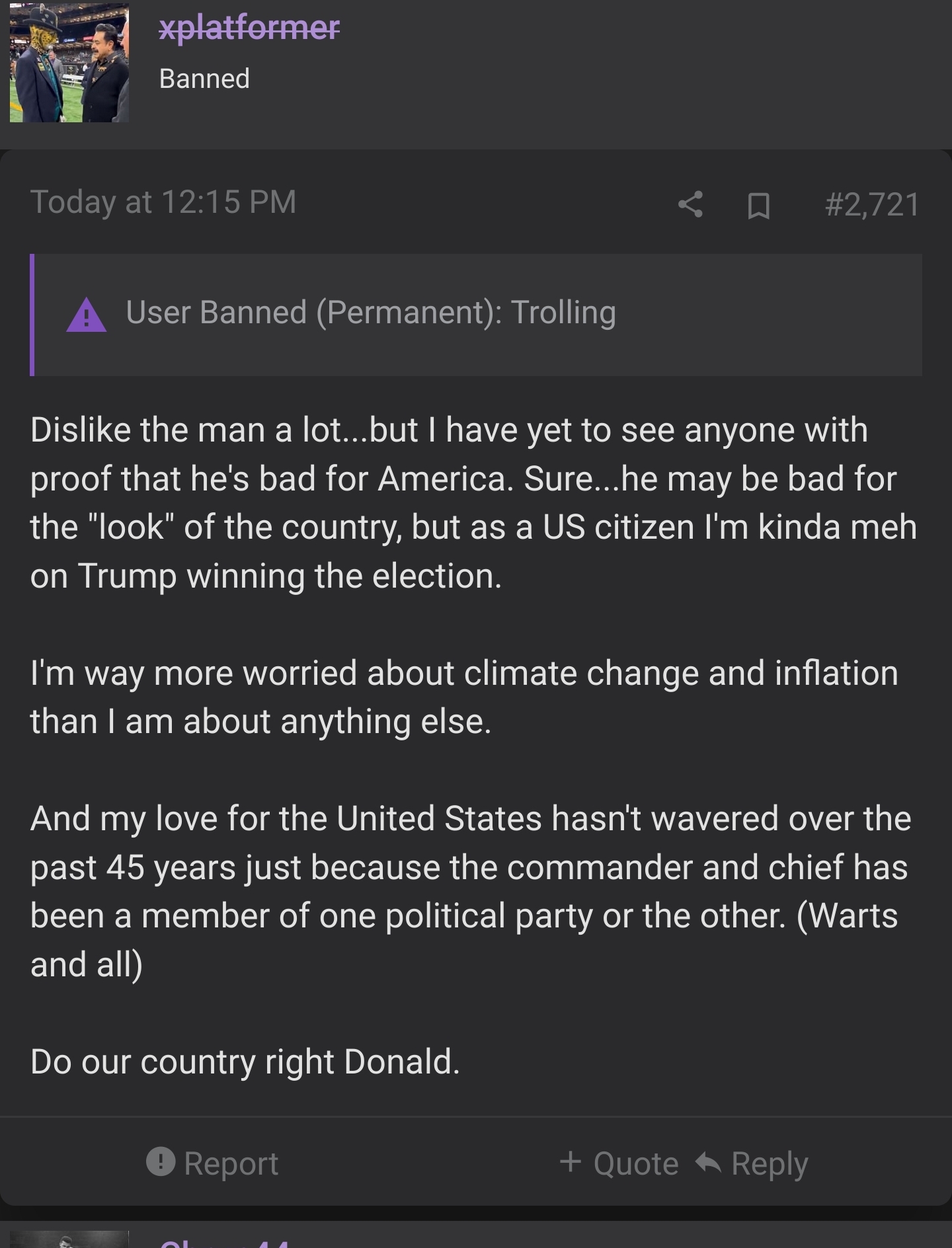Bookmark this post

pyautogui.click(x=758, y=205)
